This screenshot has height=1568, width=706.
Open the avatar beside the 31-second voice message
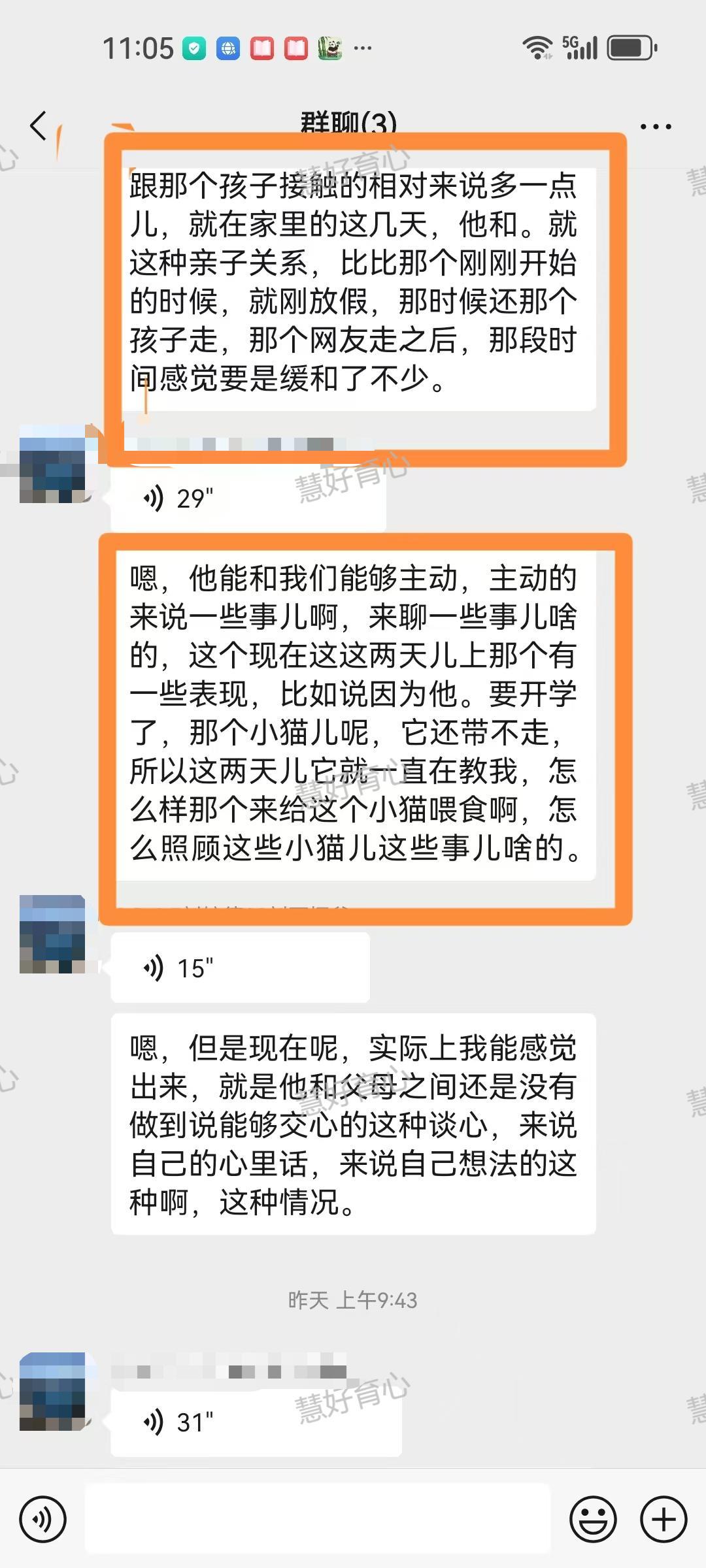point(53,1392)
